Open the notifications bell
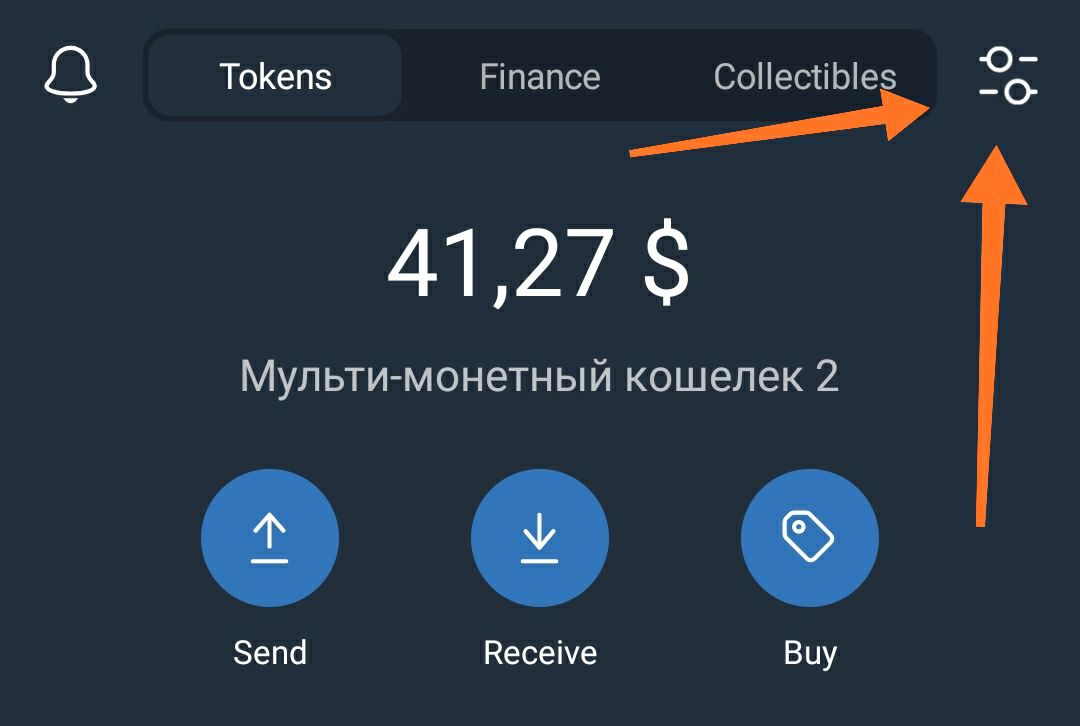The height and width of the screenshot is (726, 1080). (71, 74)
